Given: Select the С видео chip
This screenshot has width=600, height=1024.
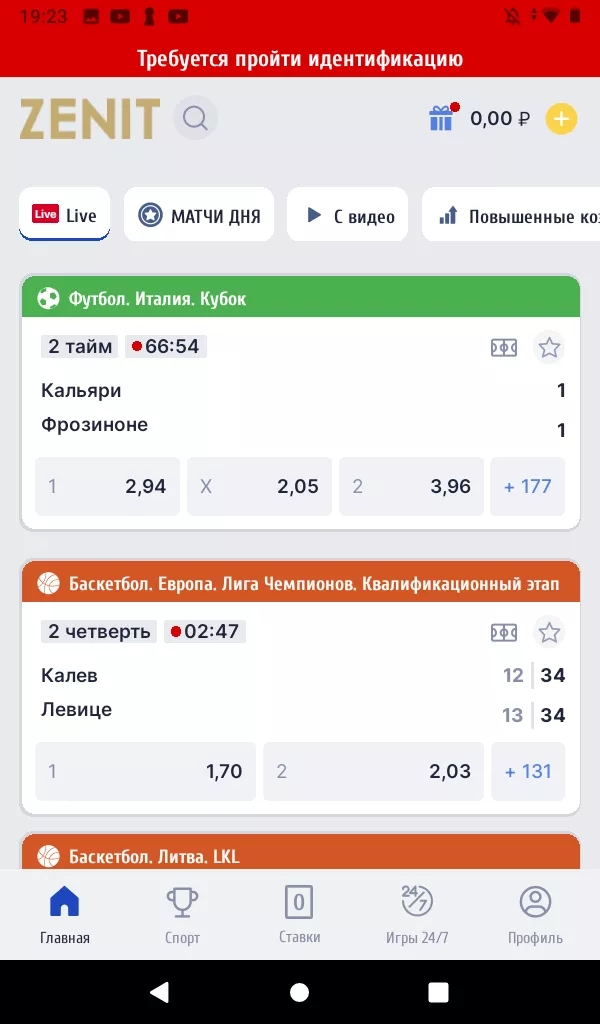Looking at the screenshot, I should click(x=348, y=215).
